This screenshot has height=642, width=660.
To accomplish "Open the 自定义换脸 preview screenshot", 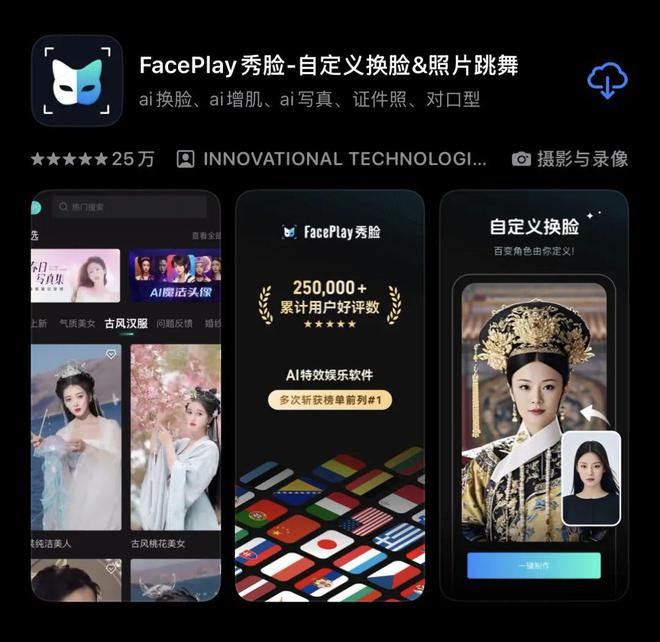I will [x=534, y=395].
